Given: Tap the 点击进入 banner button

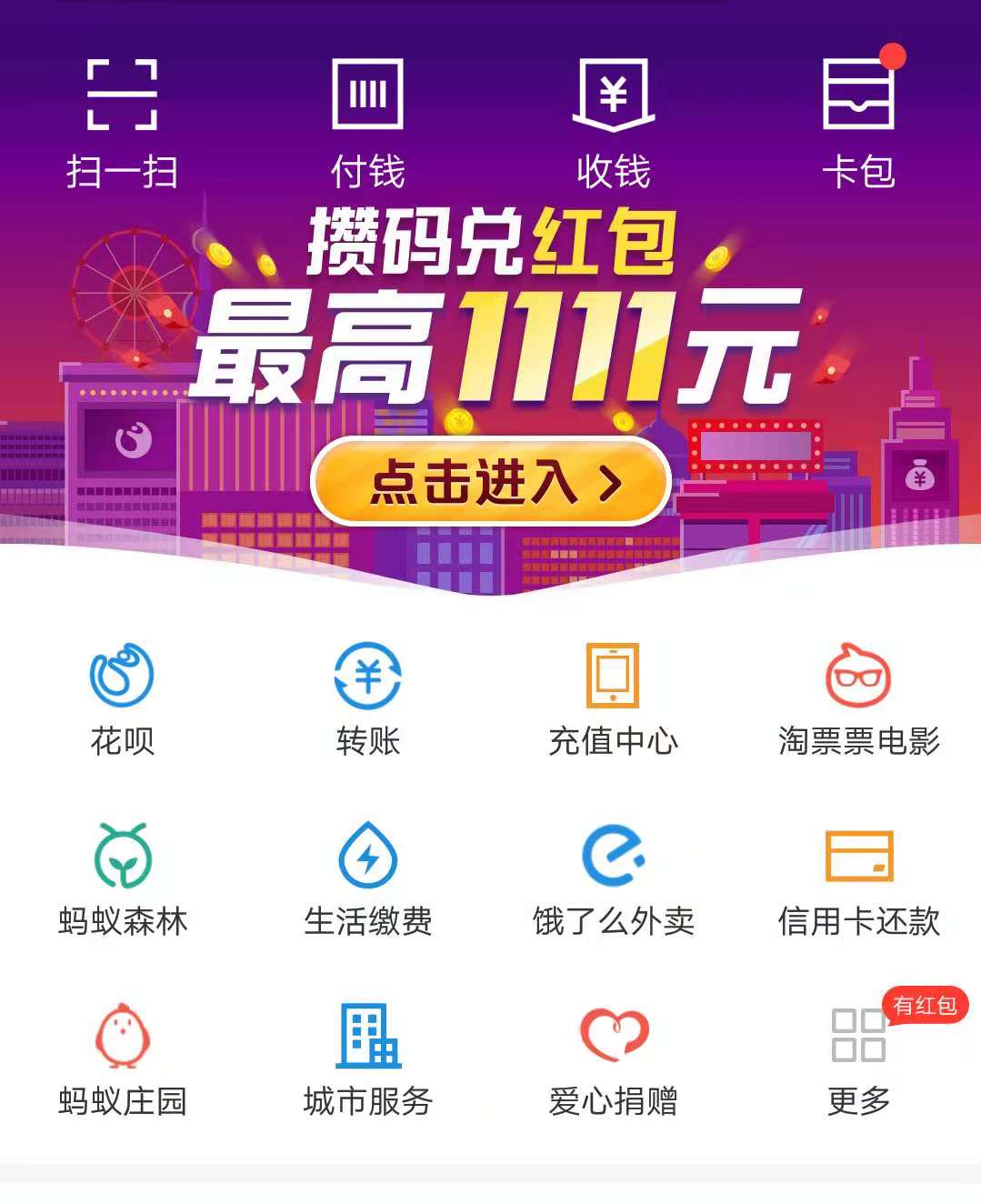Looking at the screenshot, I should [x=491, y=482].
